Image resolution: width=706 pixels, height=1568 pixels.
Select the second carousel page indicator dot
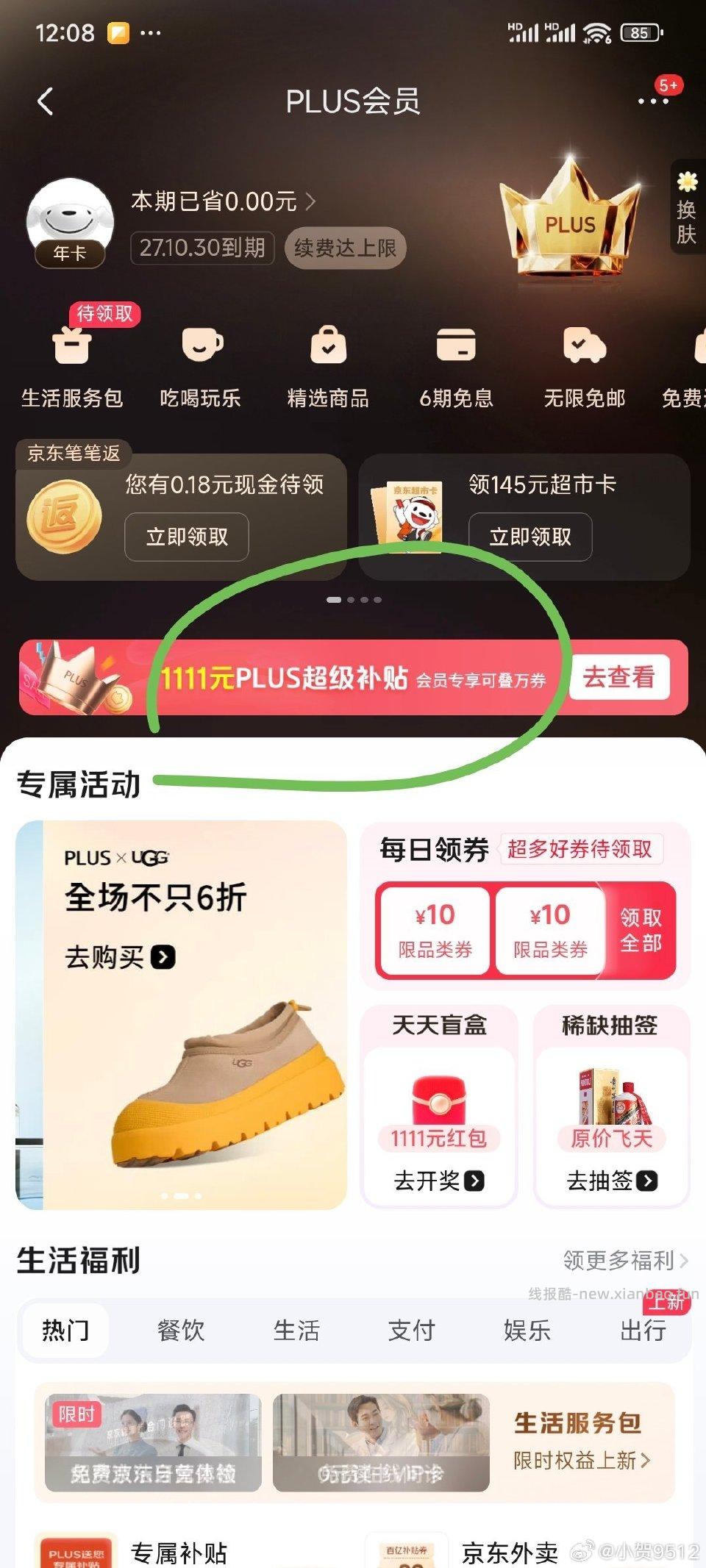click(x=351, y=600)
